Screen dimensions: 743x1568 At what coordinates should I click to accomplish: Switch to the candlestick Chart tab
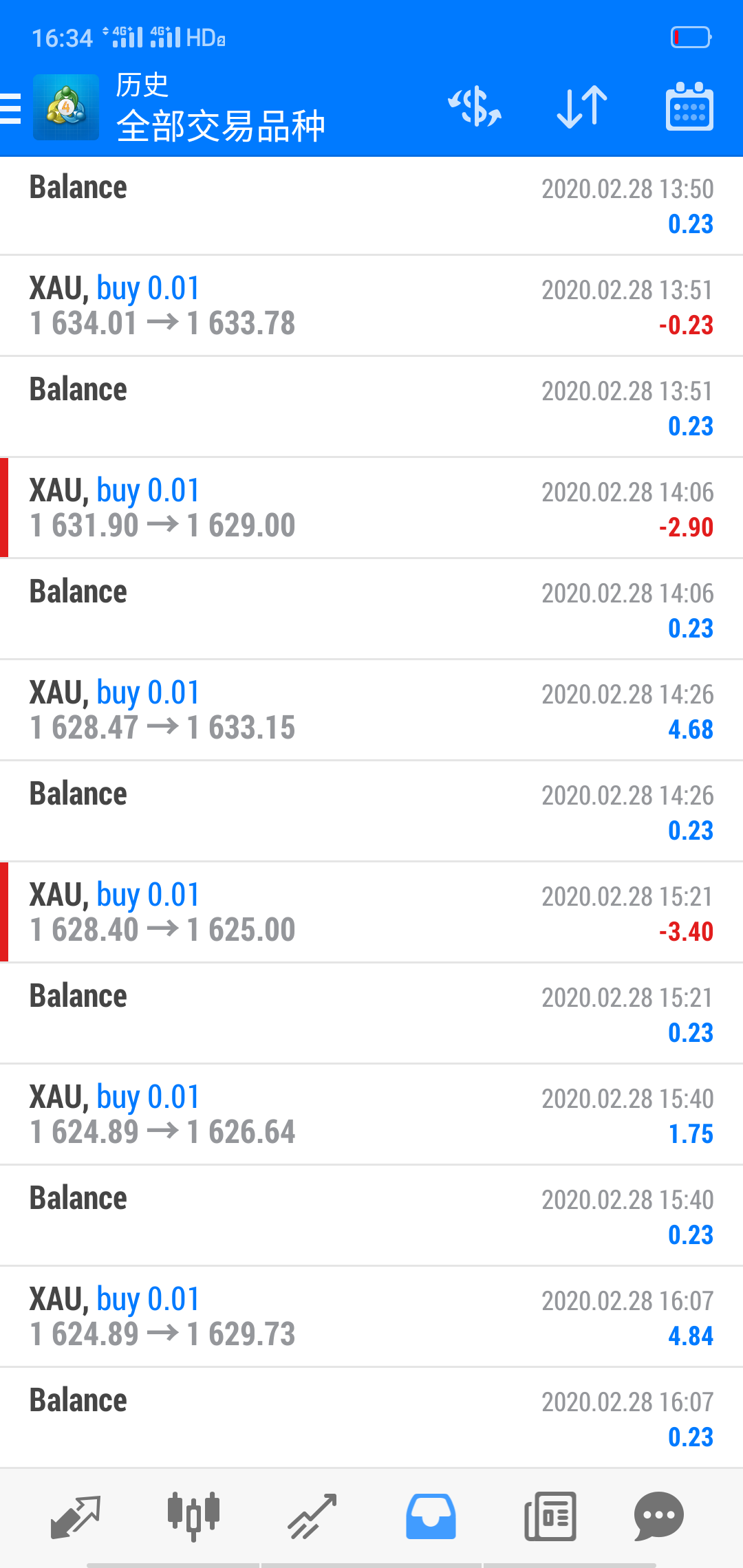193,1516
